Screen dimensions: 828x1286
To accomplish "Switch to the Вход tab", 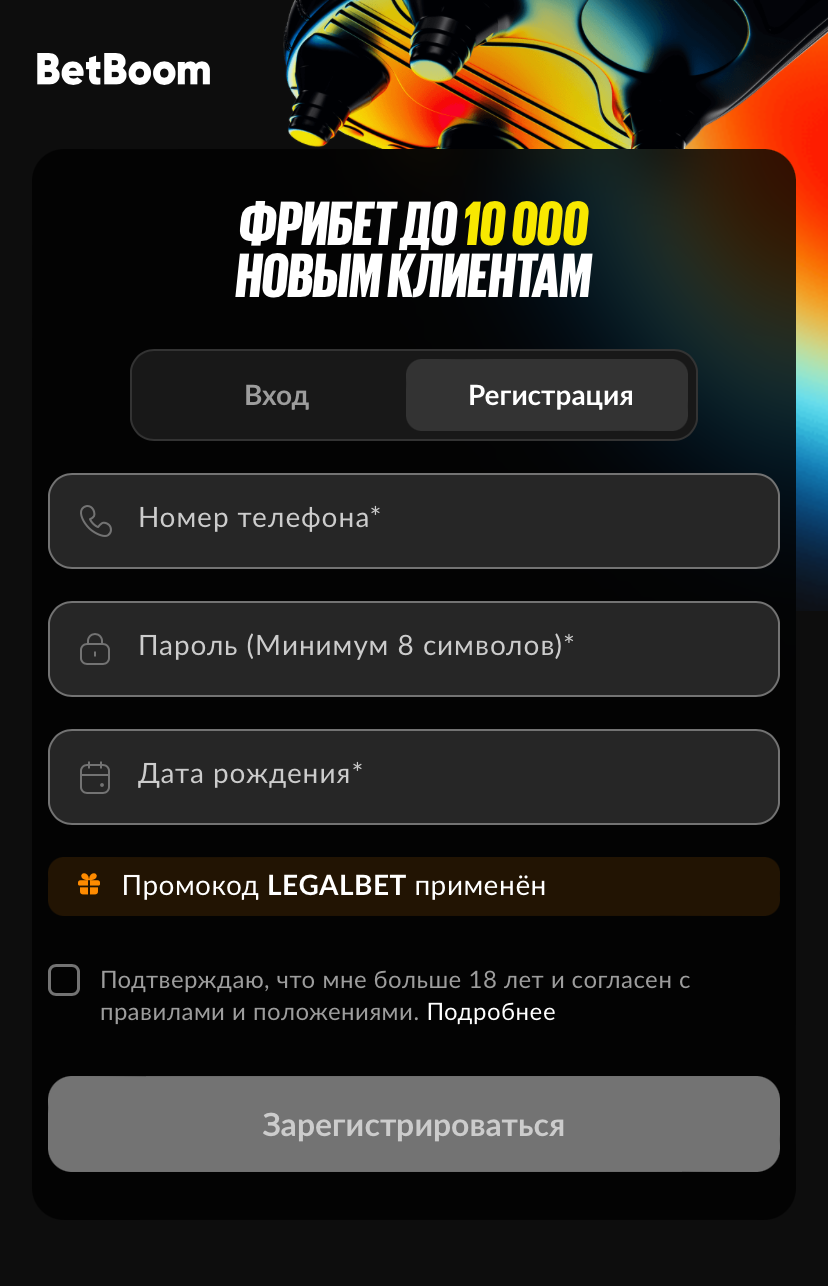I will (276, 395).
